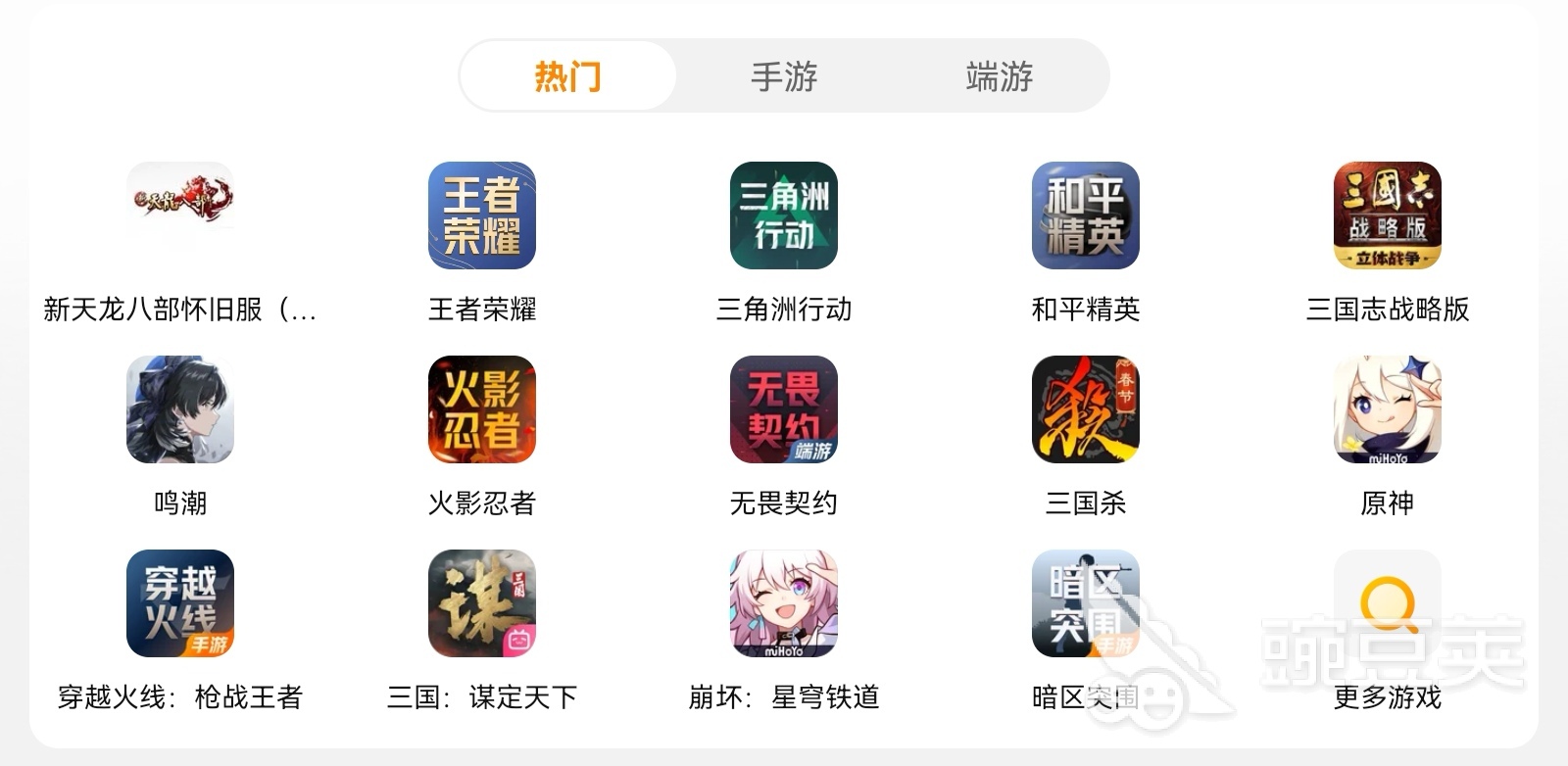Select the 鸣潮 game
Image resolution: width=1568 pixels, height=766 pixels.
[x=180, y=409]
